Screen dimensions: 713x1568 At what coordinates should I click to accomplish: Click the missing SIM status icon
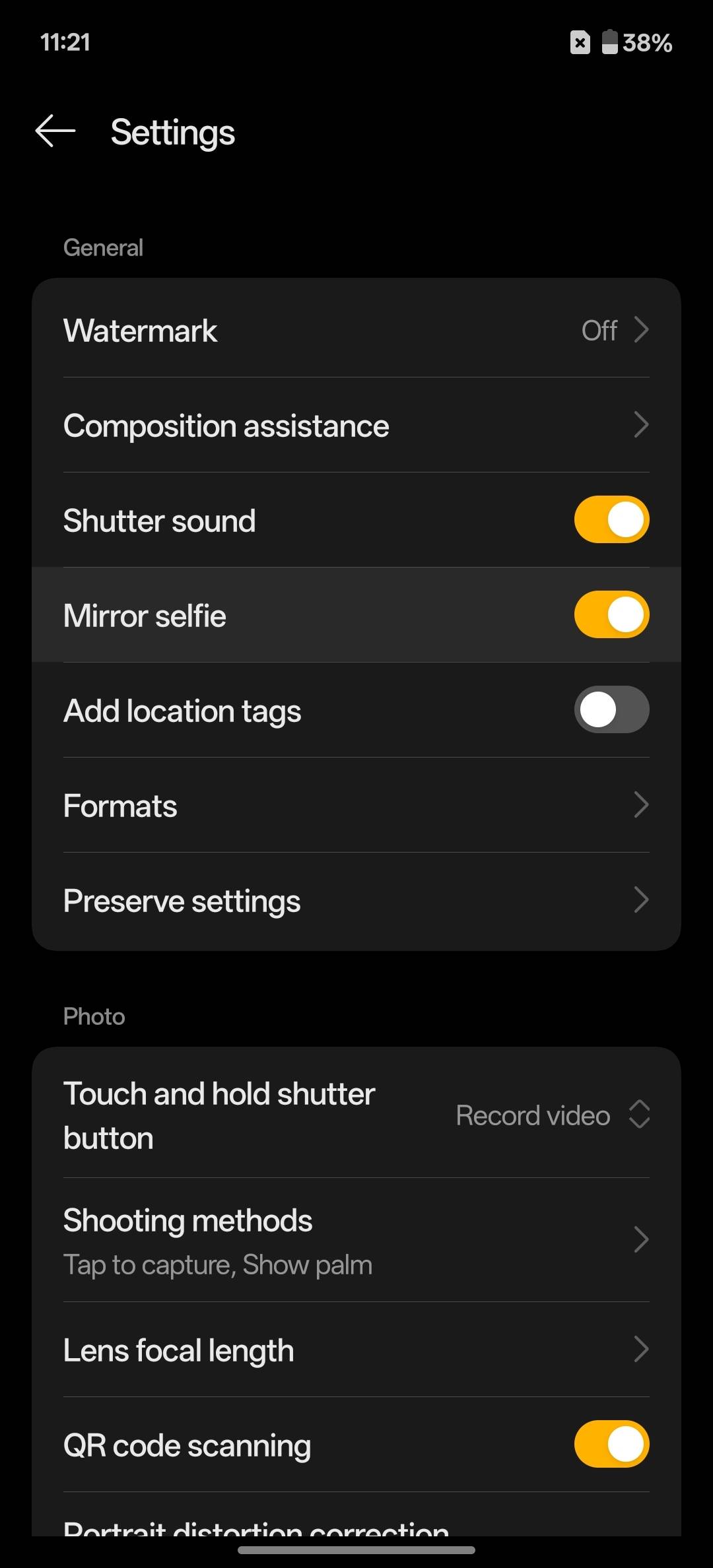pyautogui.click(x=580, y=42)
